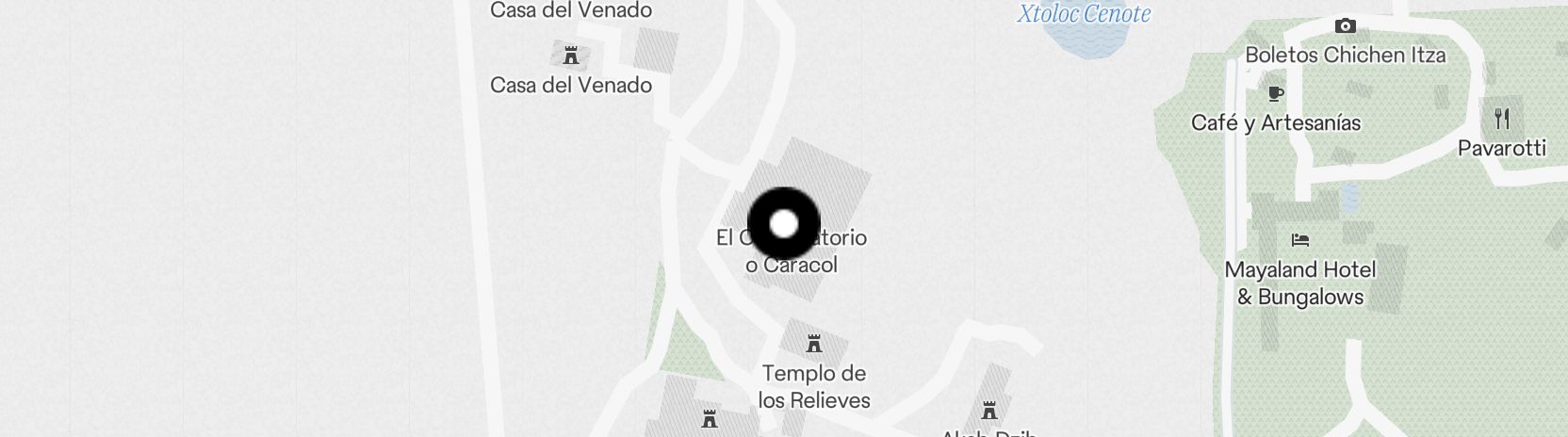
Task: Open the Boletos Chichen Itza camera marker
Action: point(1346,25)
